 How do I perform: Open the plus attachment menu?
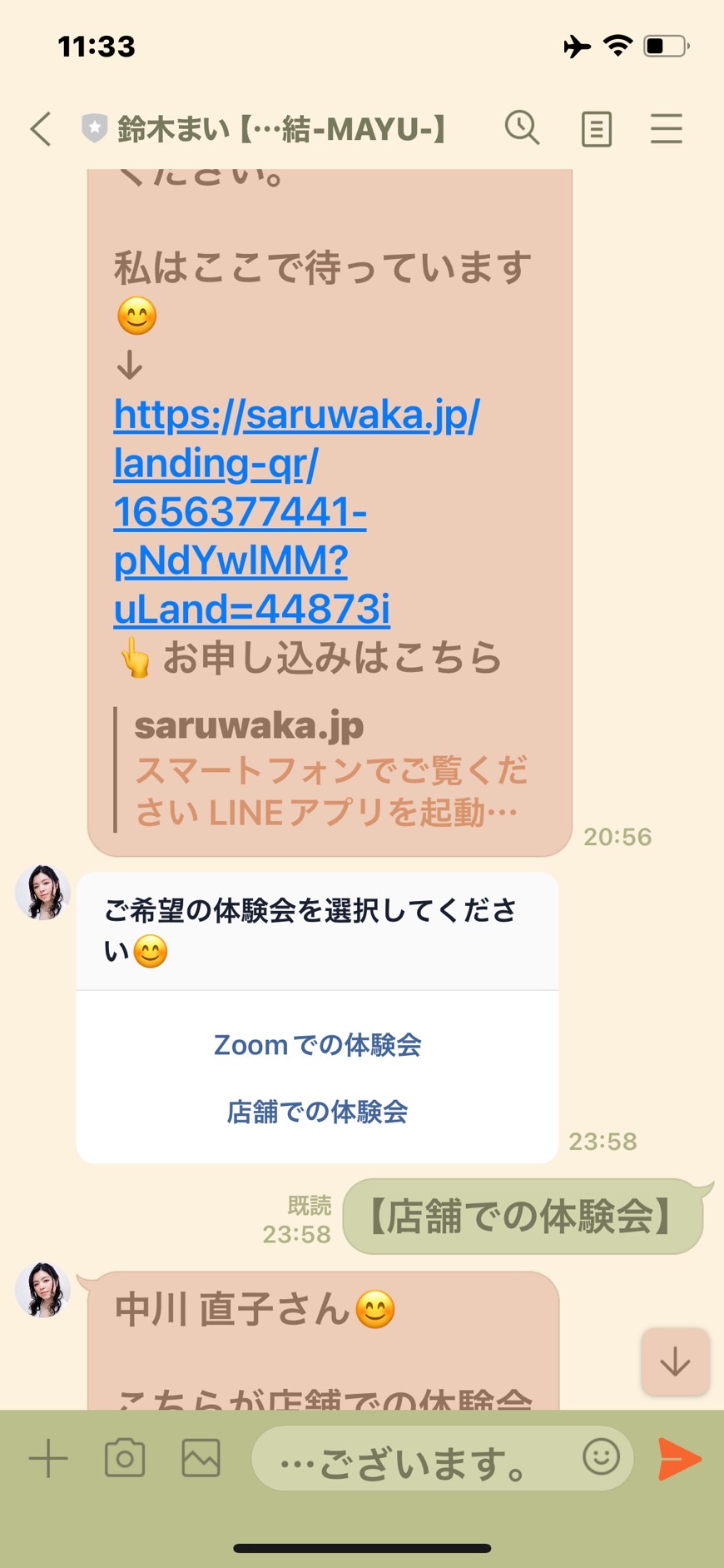coord(48,1459)
